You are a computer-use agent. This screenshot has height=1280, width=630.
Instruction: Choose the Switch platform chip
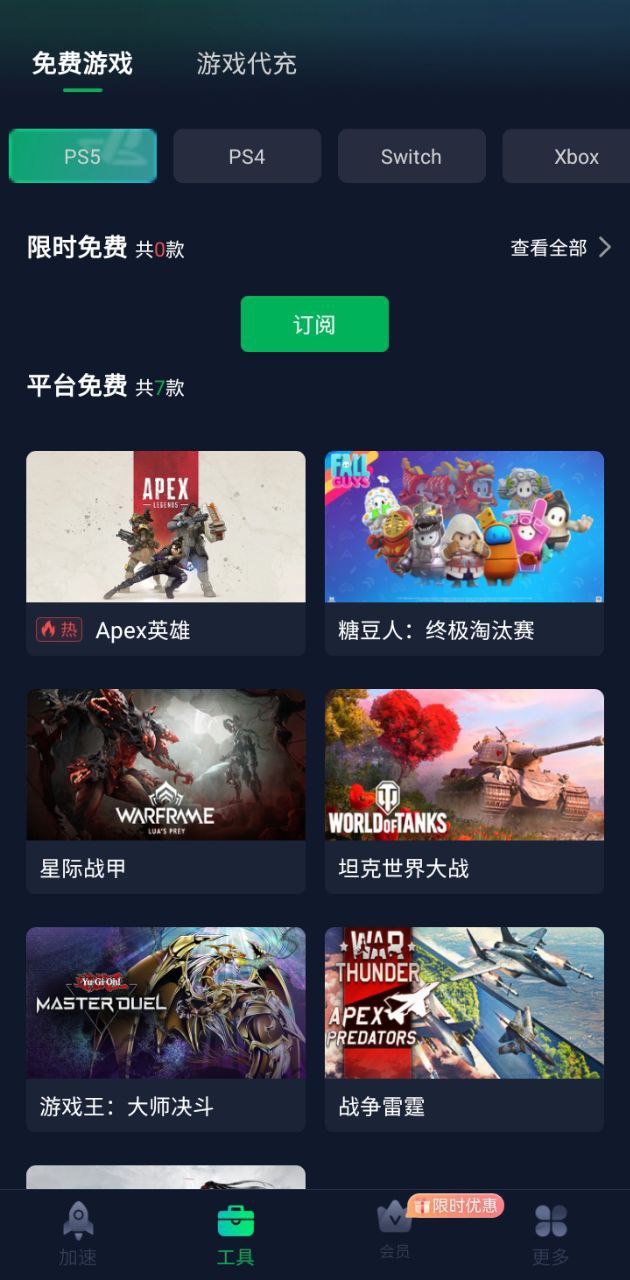pos(411,156)
